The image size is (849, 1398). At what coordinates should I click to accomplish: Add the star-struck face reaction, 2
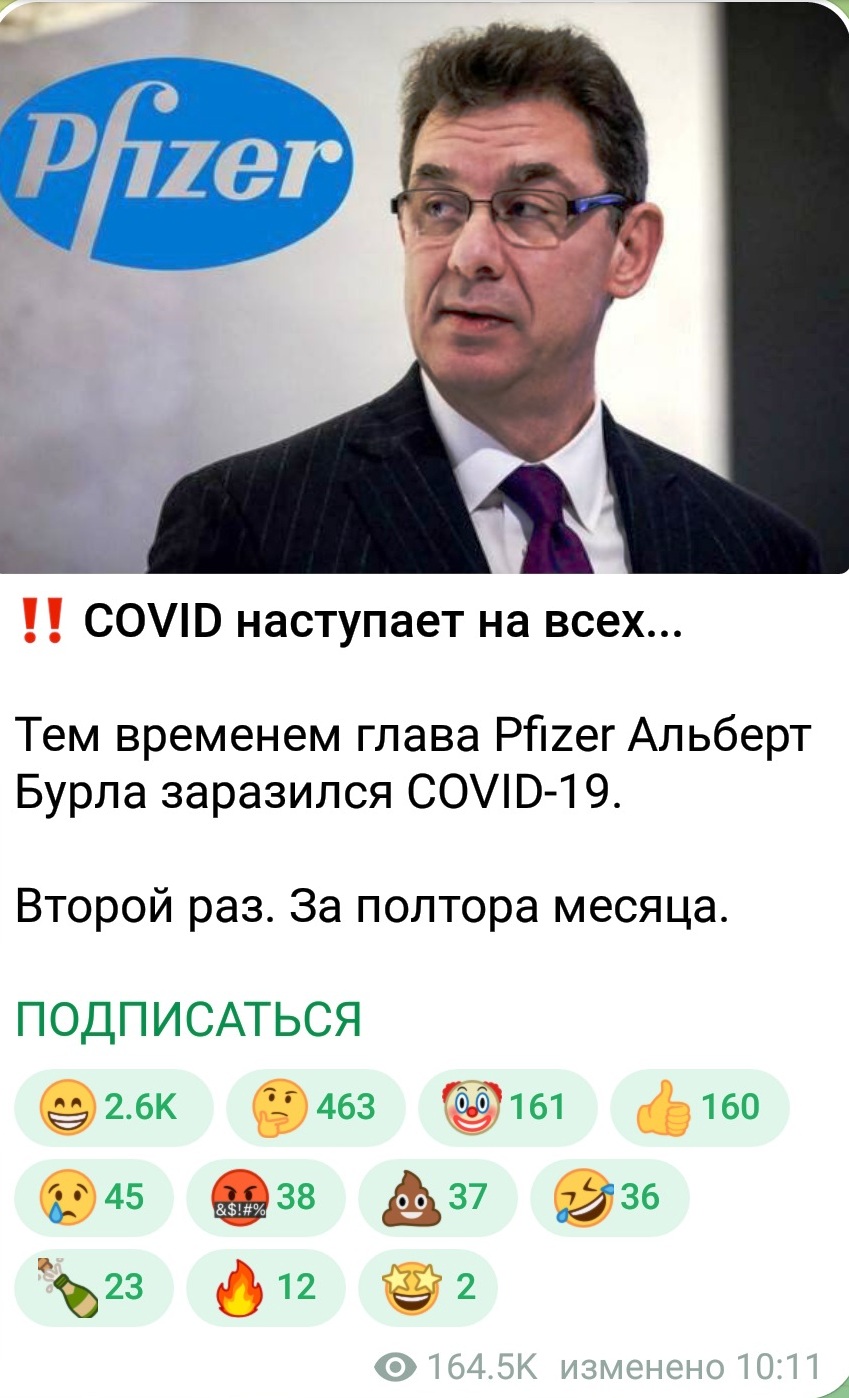click(427, 1286)
